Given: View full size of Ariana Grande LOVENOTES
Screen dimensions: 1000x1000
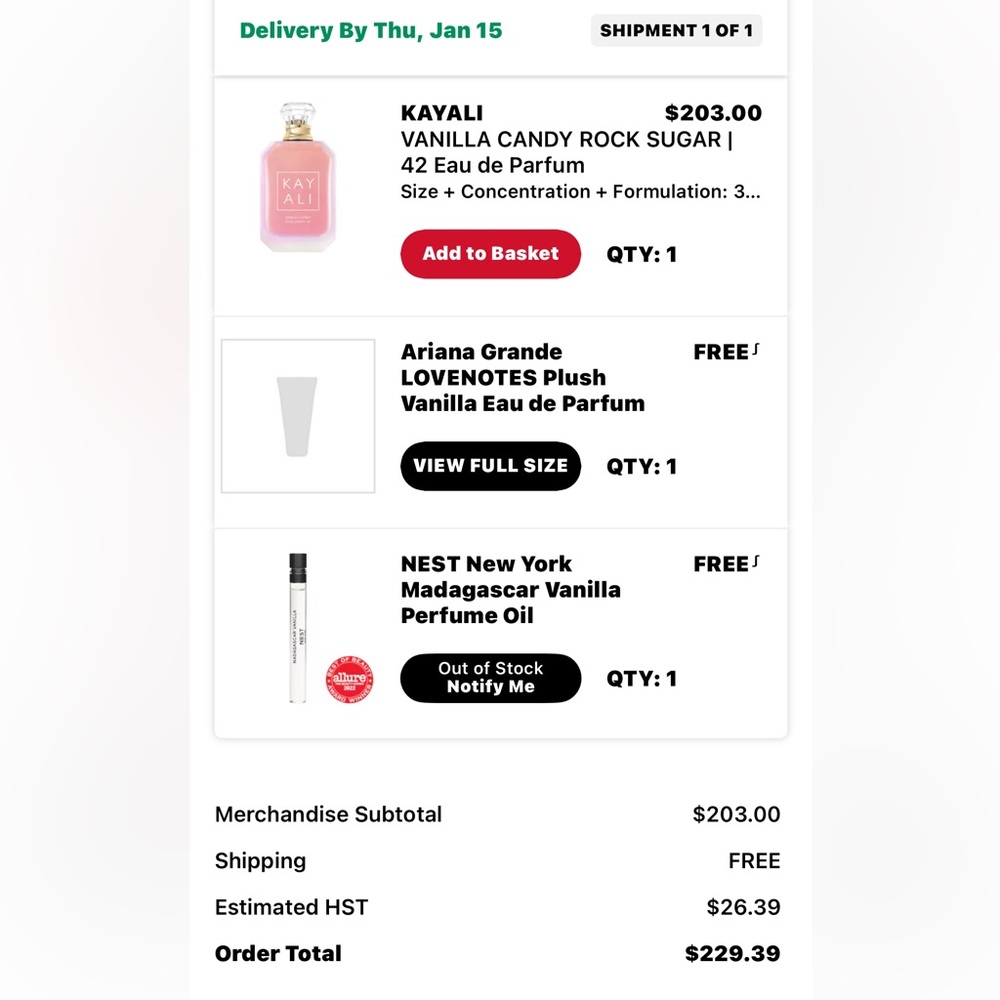Looking at the screenshot, I should point(490,466).
